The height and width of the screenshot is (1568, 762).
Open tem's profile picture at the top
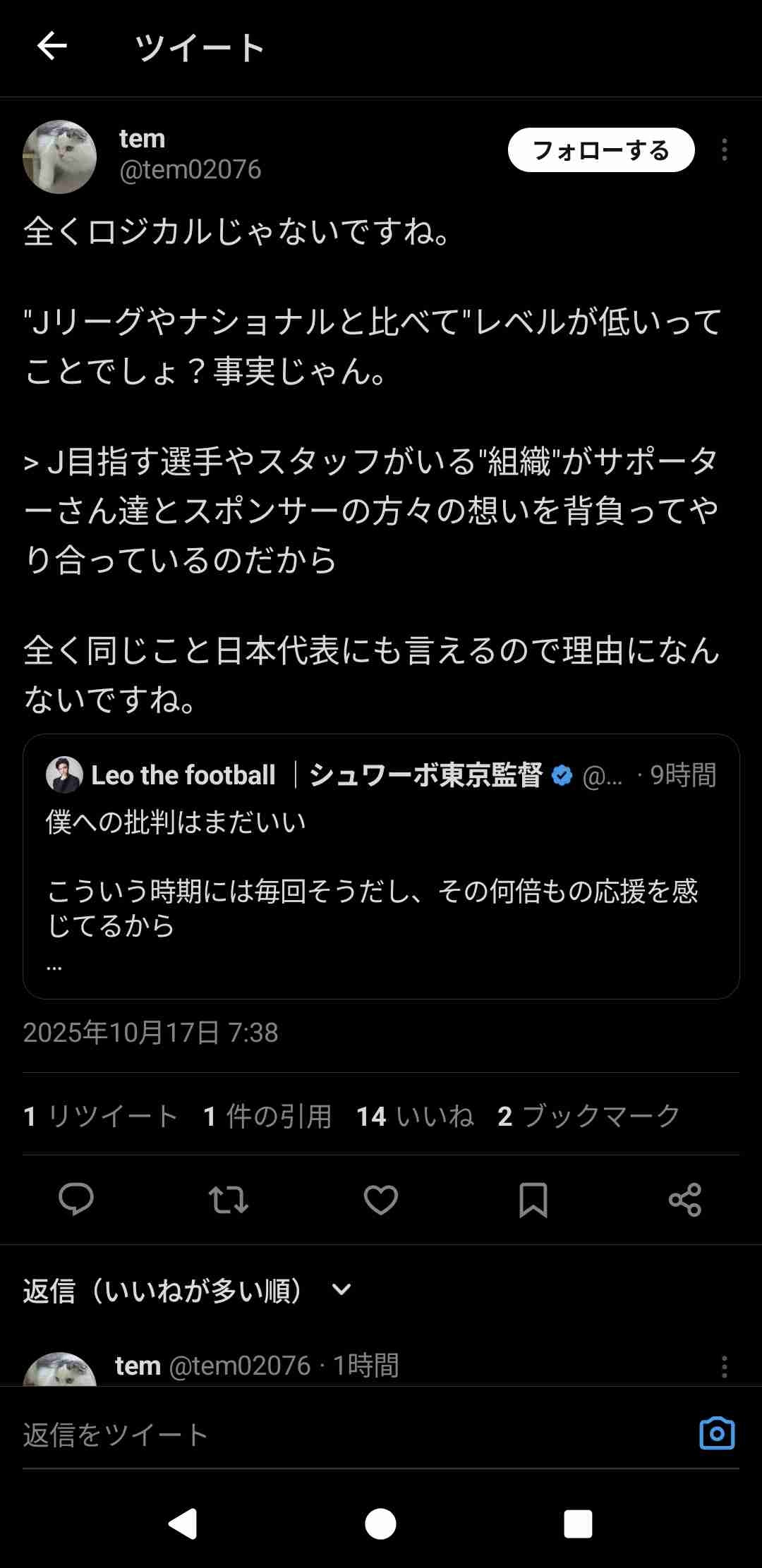[60, 157]
